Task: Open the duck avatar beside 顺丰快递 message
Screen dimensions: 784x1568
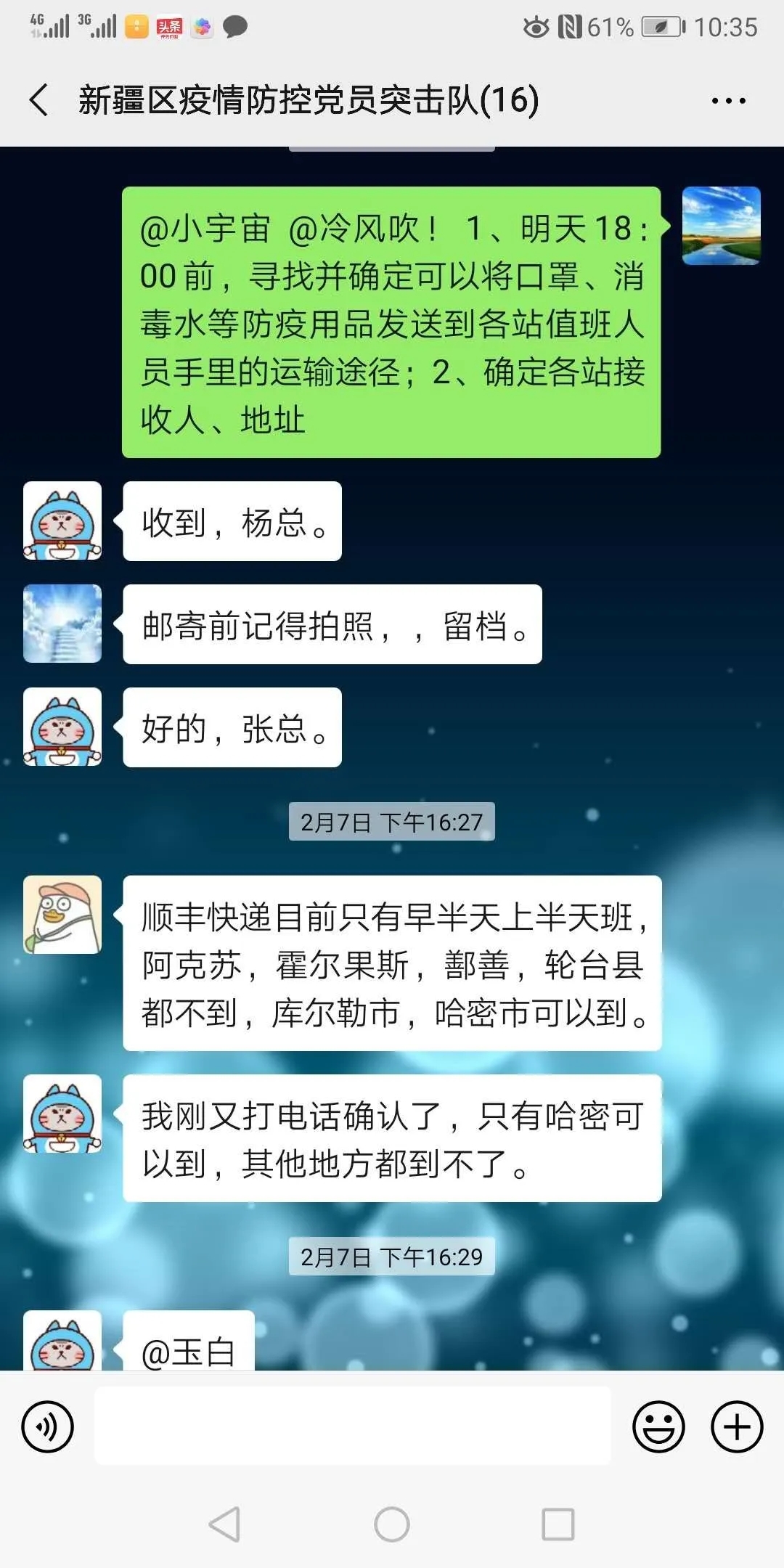Action: point(62,915)
